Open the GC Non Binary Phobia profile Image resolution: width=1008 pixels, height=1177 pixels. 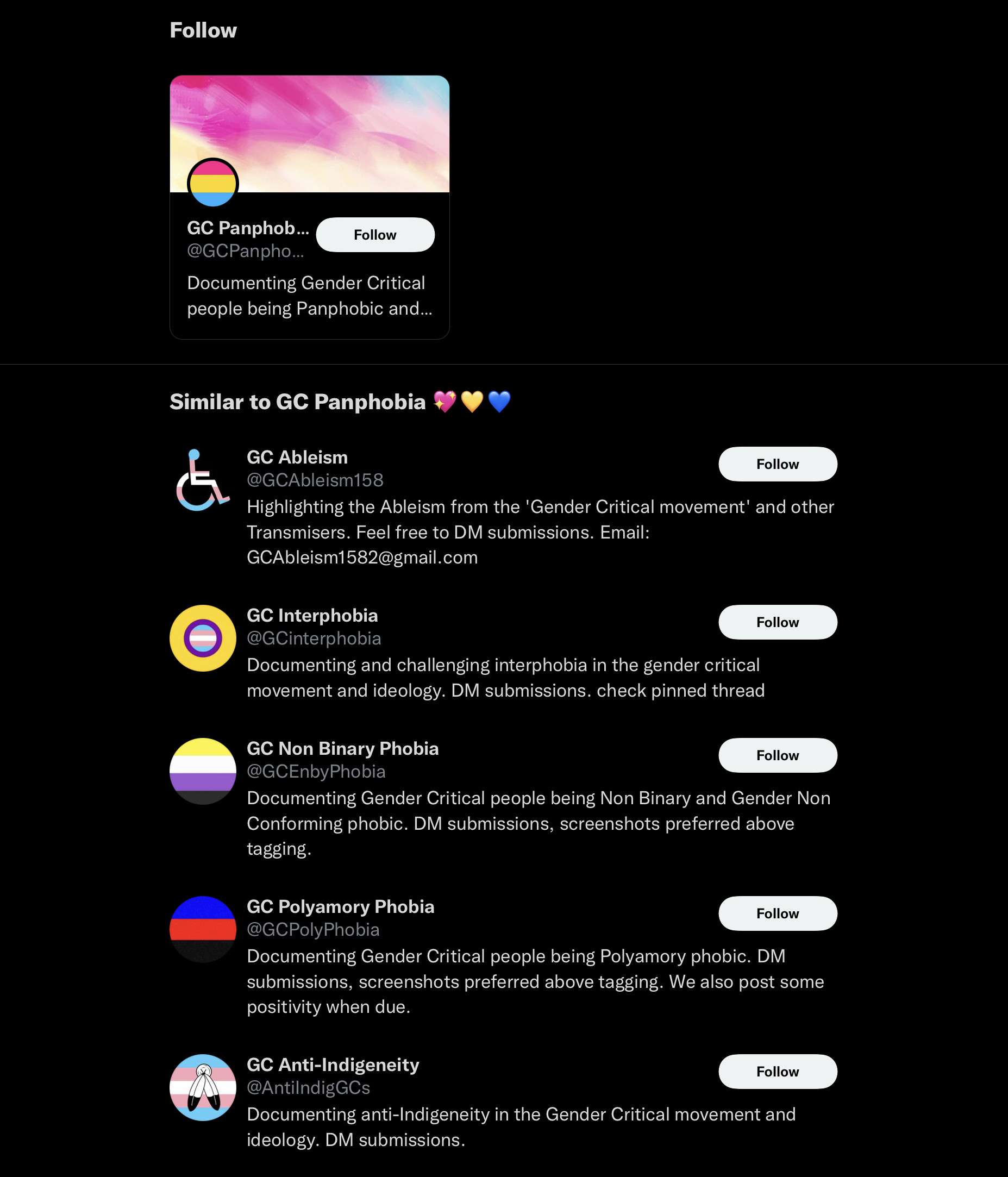pyautogui.click(x=342, y=749)
